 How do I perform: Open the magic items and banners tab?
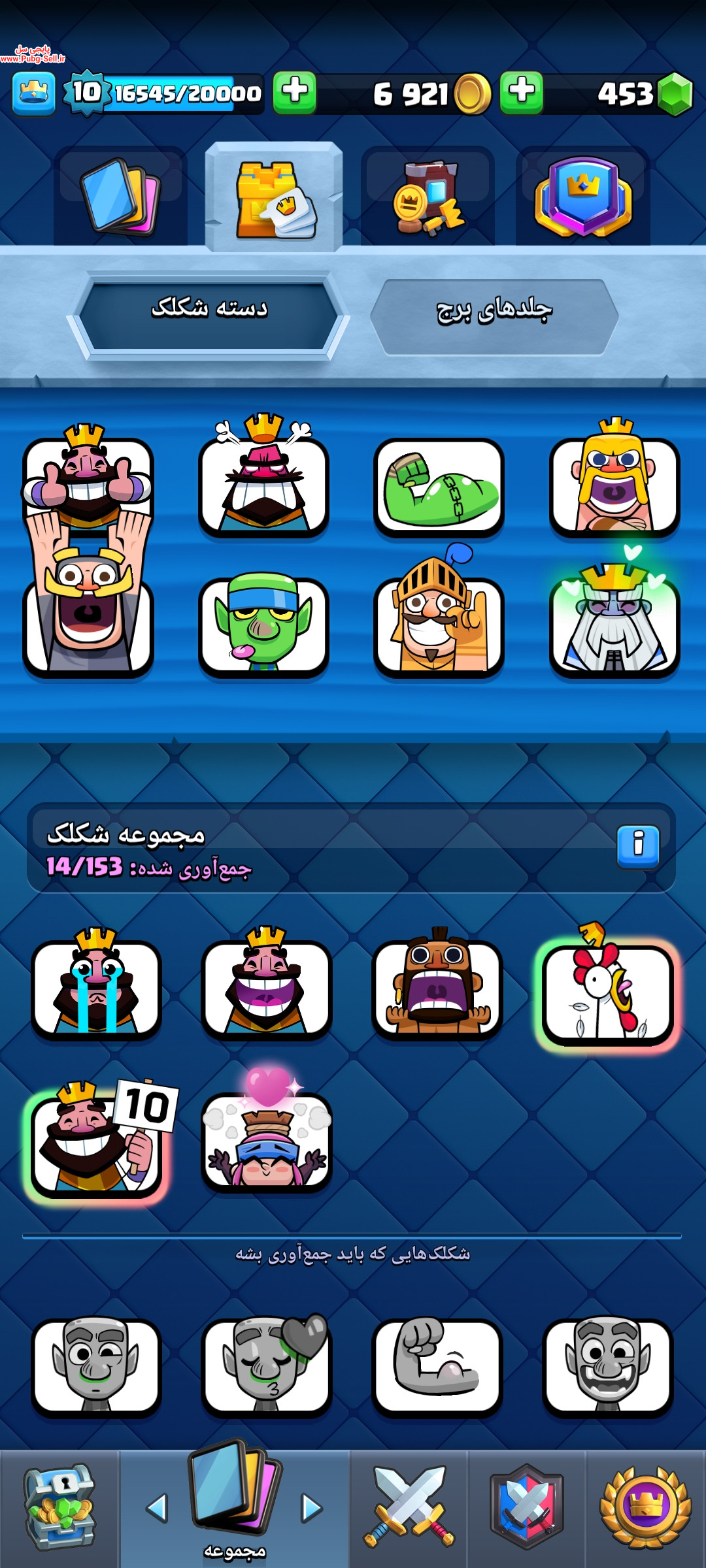(428, 196)
